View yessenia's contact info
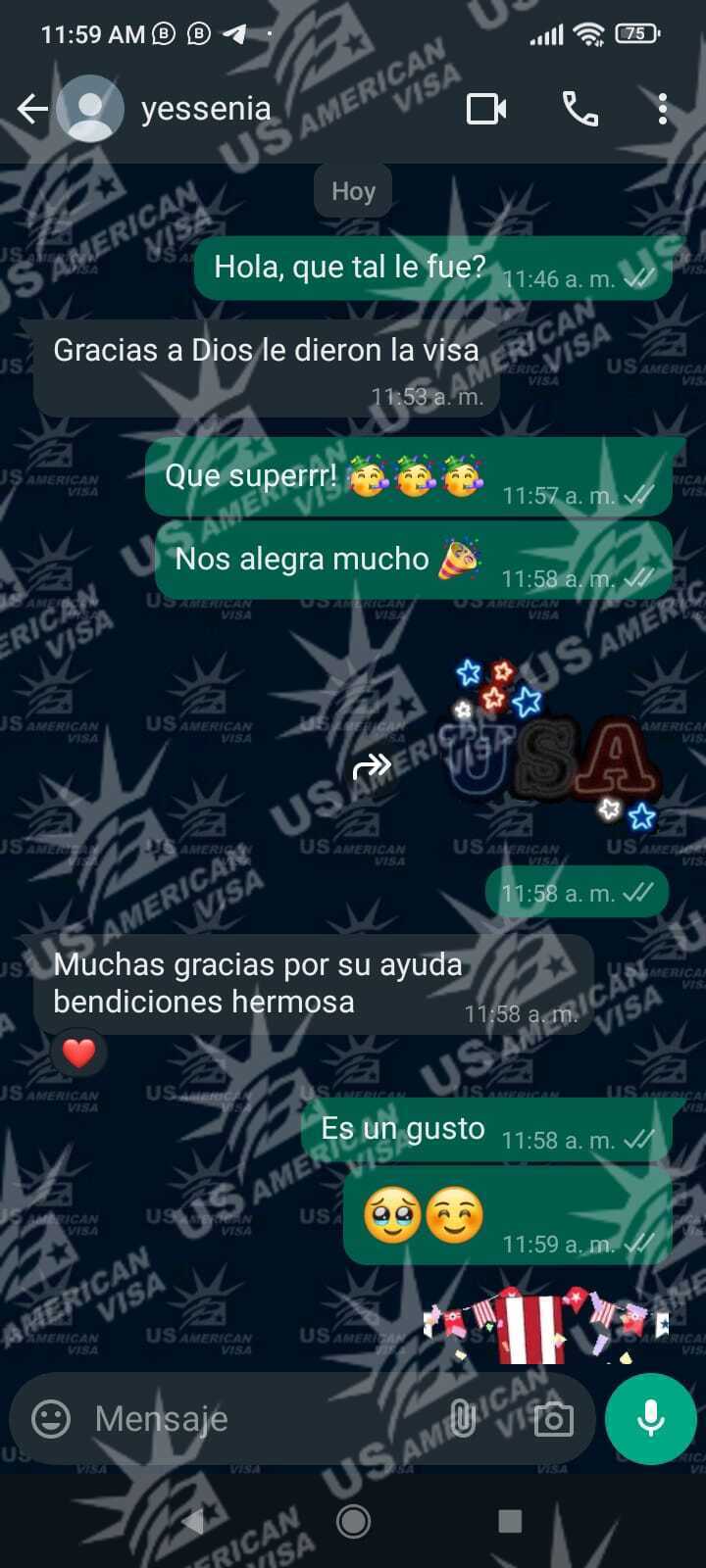 point(206,109)
